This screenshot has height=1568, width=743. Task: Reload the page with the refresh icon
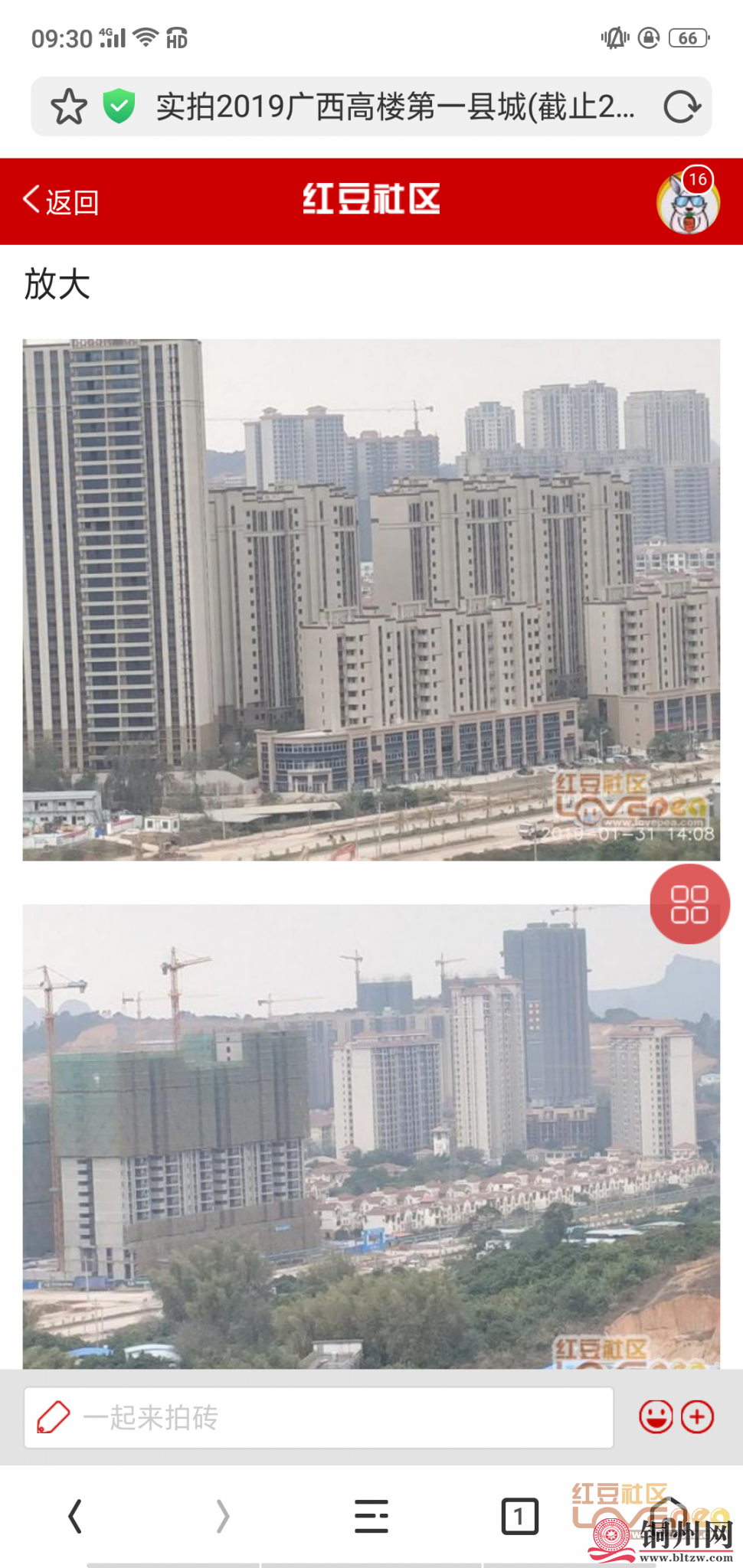point(681,106)
